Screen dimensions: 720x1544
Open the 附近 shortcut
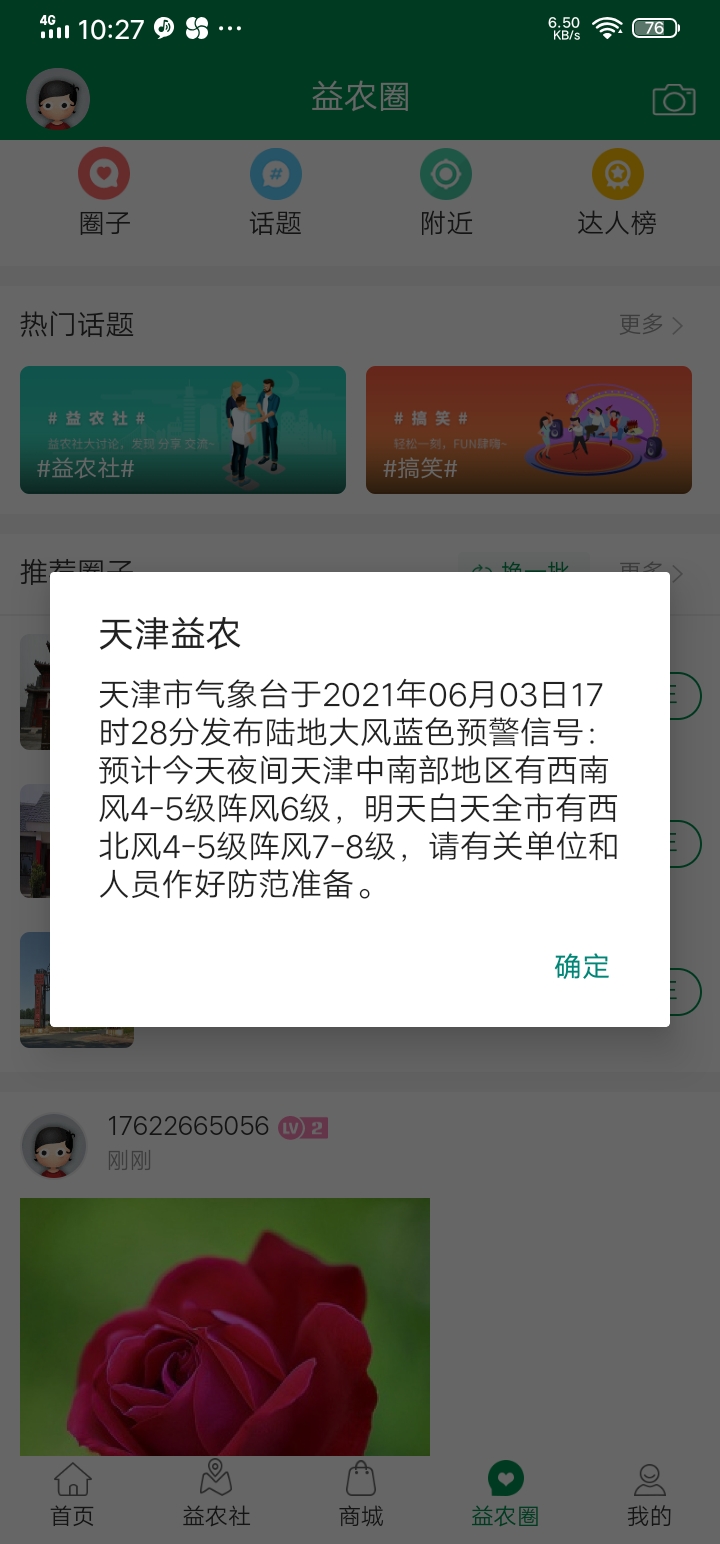(446, 193)
